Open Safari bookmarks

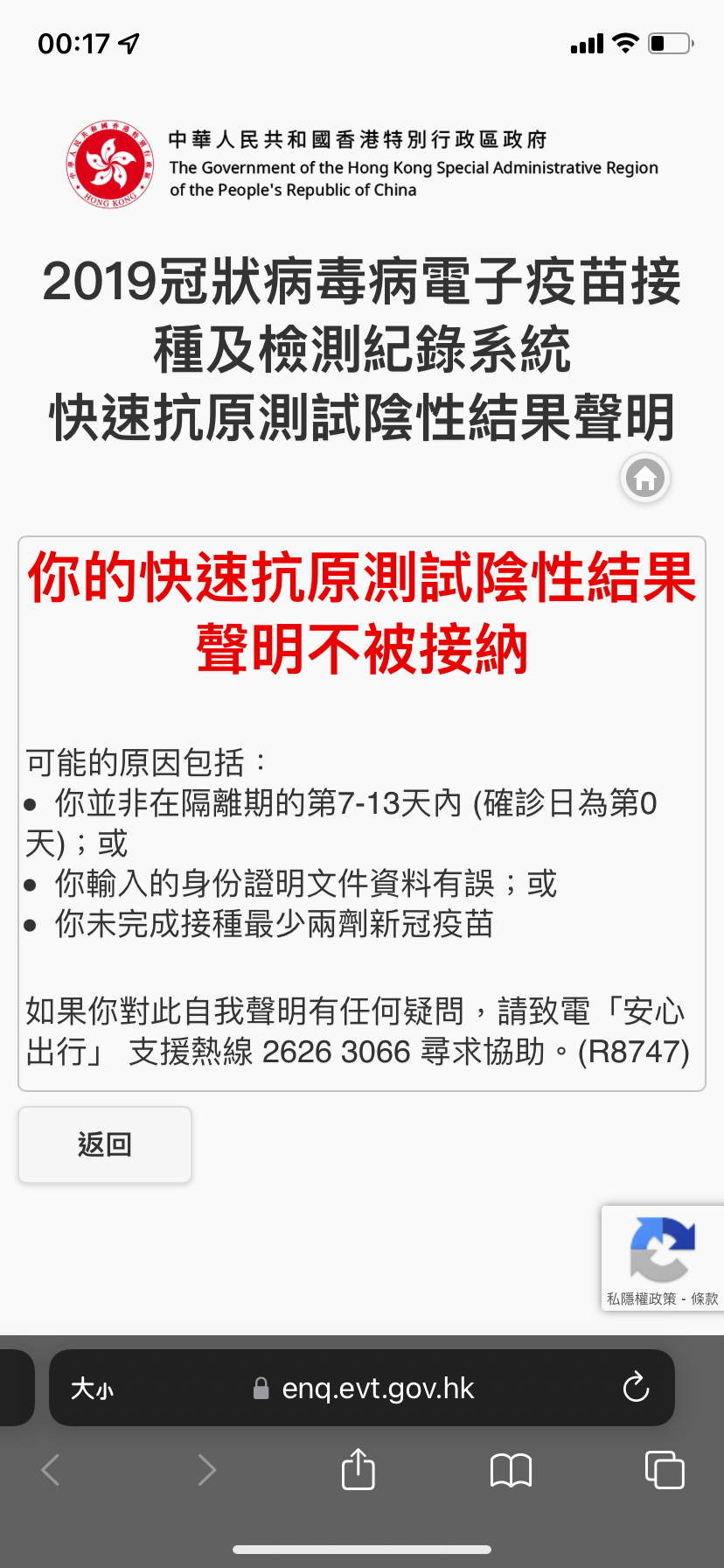(x=511, y=1470)
